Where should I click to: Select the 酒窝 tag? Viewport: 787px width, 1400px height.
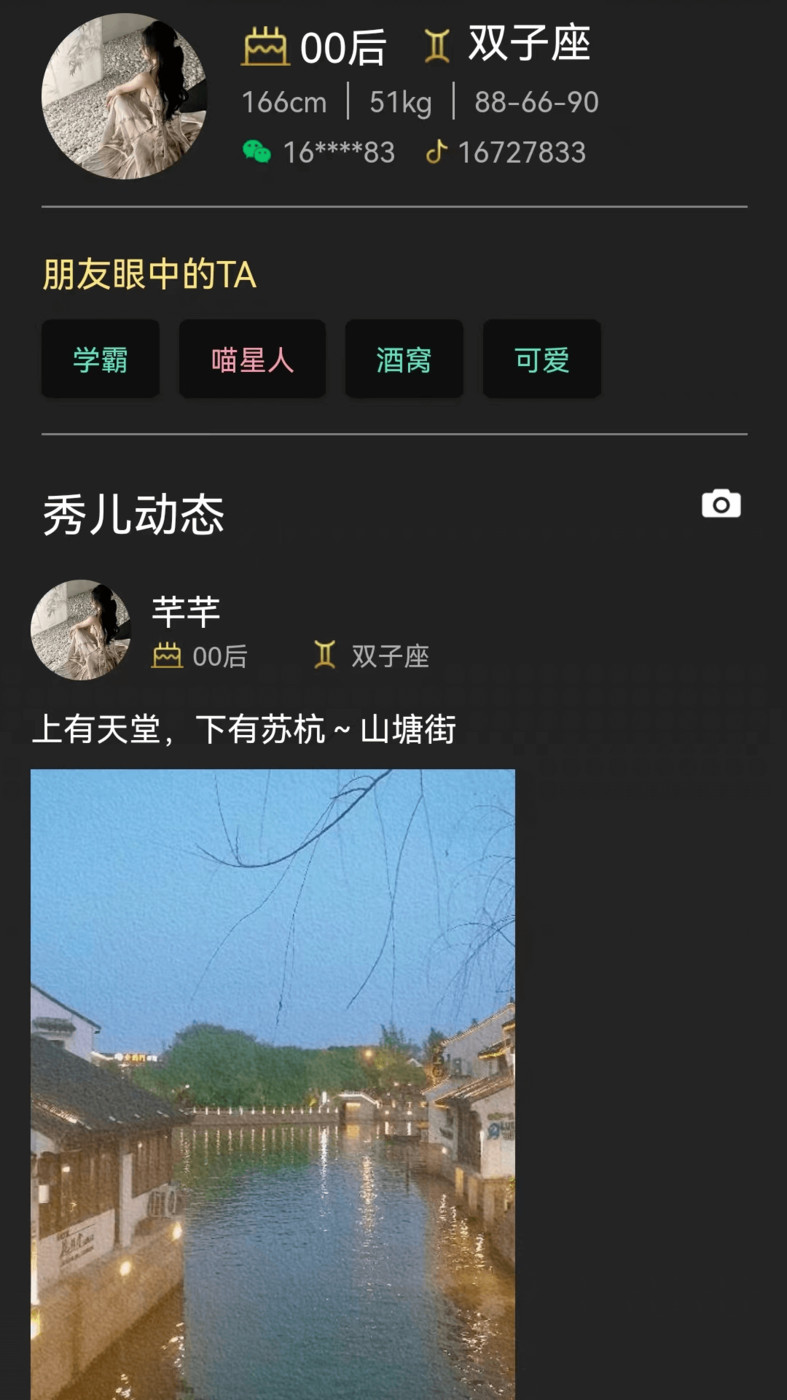[x=404, y=358]
